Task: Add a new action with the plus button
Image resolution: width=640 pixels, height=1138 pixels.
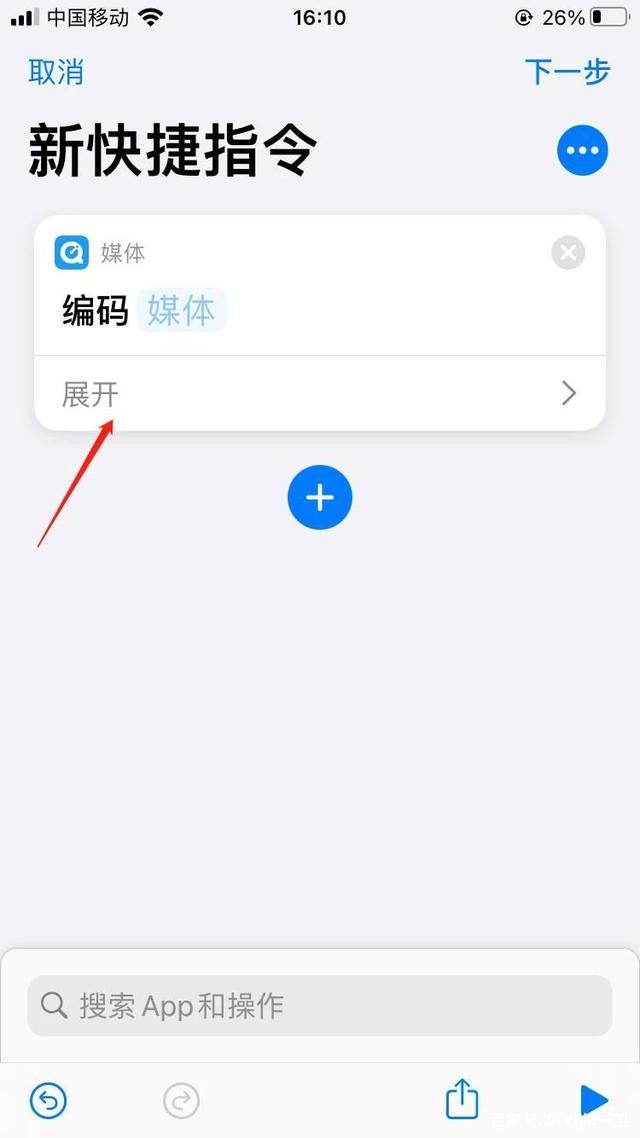Action: click(x=320, y=498)
